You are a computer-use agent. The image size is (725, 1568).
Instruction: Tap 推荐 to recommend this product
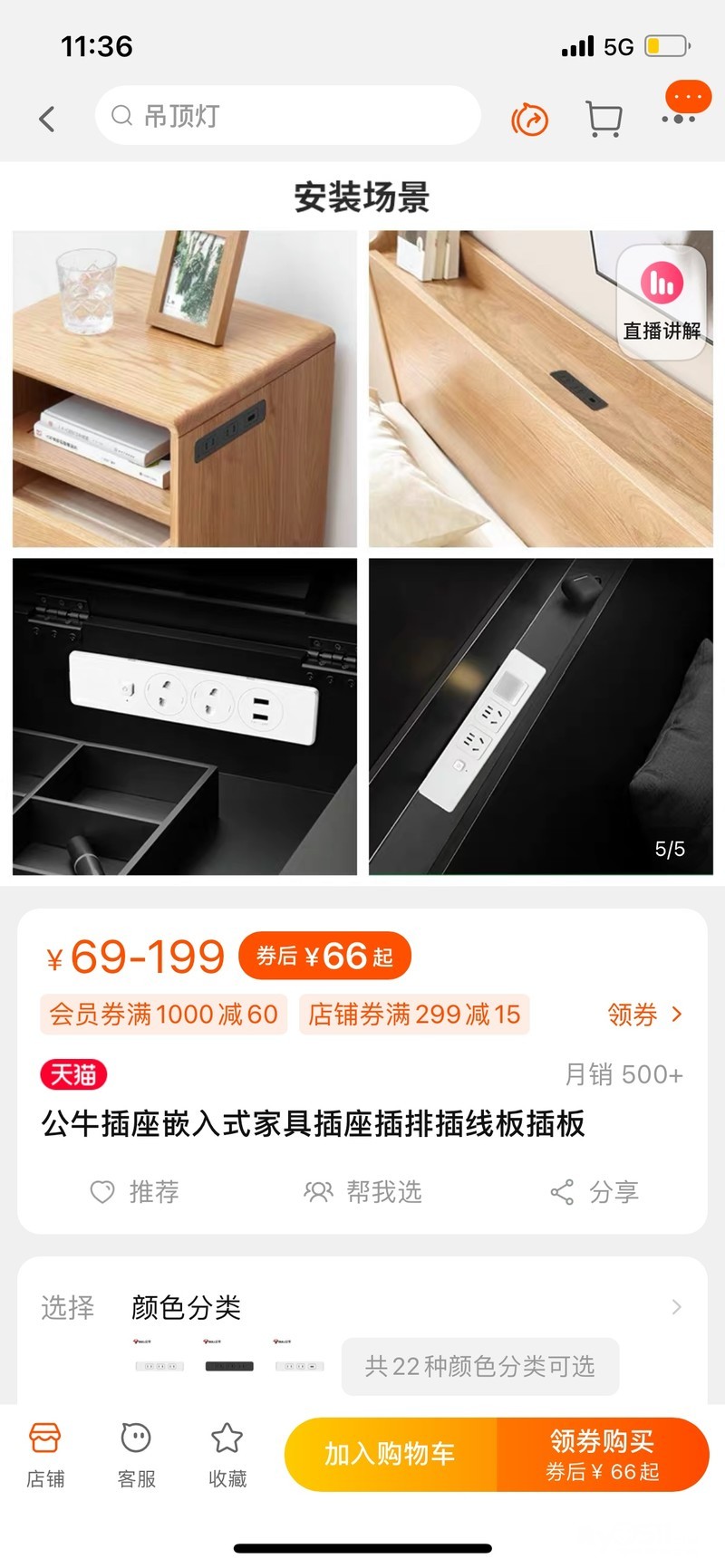135,1192
